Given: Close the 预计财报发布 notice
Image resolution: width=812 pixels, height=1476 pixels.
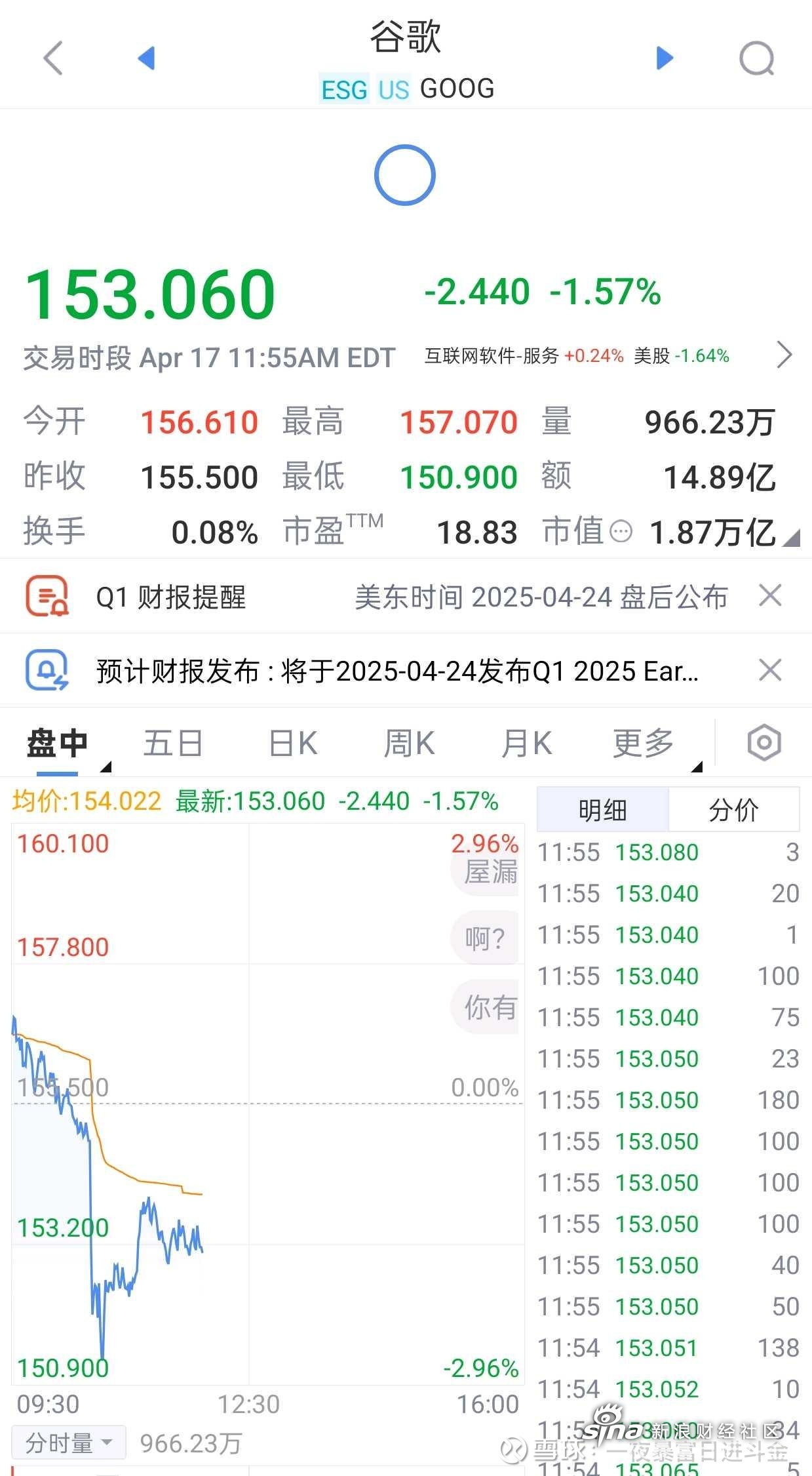Looking at the screenshot, I should tap(770, 670).
